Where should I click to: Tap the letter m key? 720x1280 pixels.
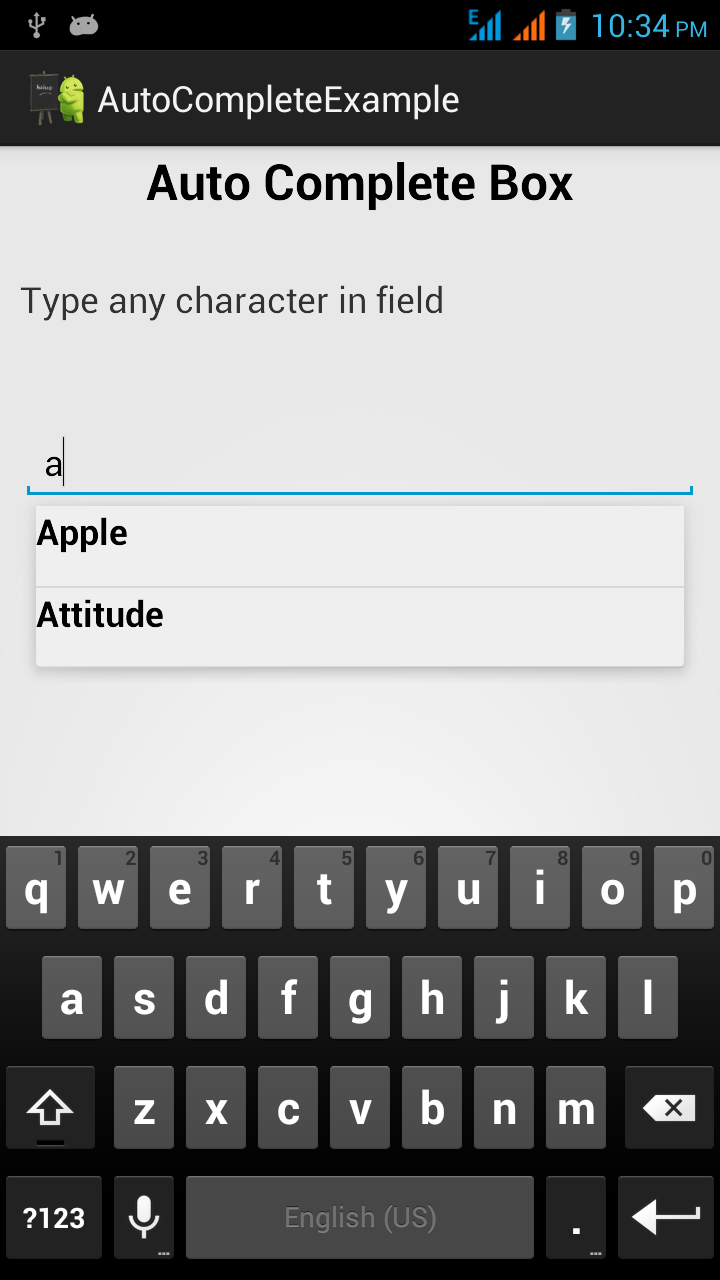[575, 1107]
